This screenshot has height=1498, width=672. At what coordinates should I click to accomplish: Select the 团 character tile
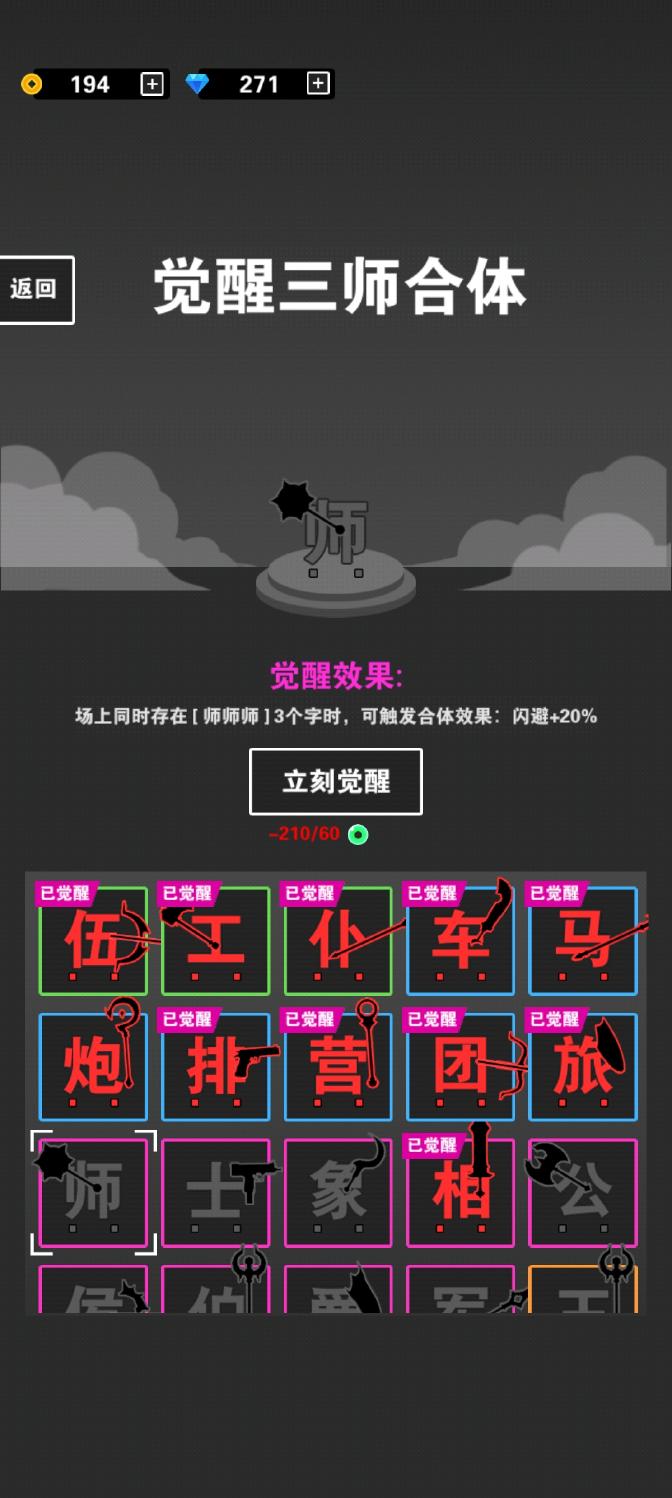point(460,1066)
